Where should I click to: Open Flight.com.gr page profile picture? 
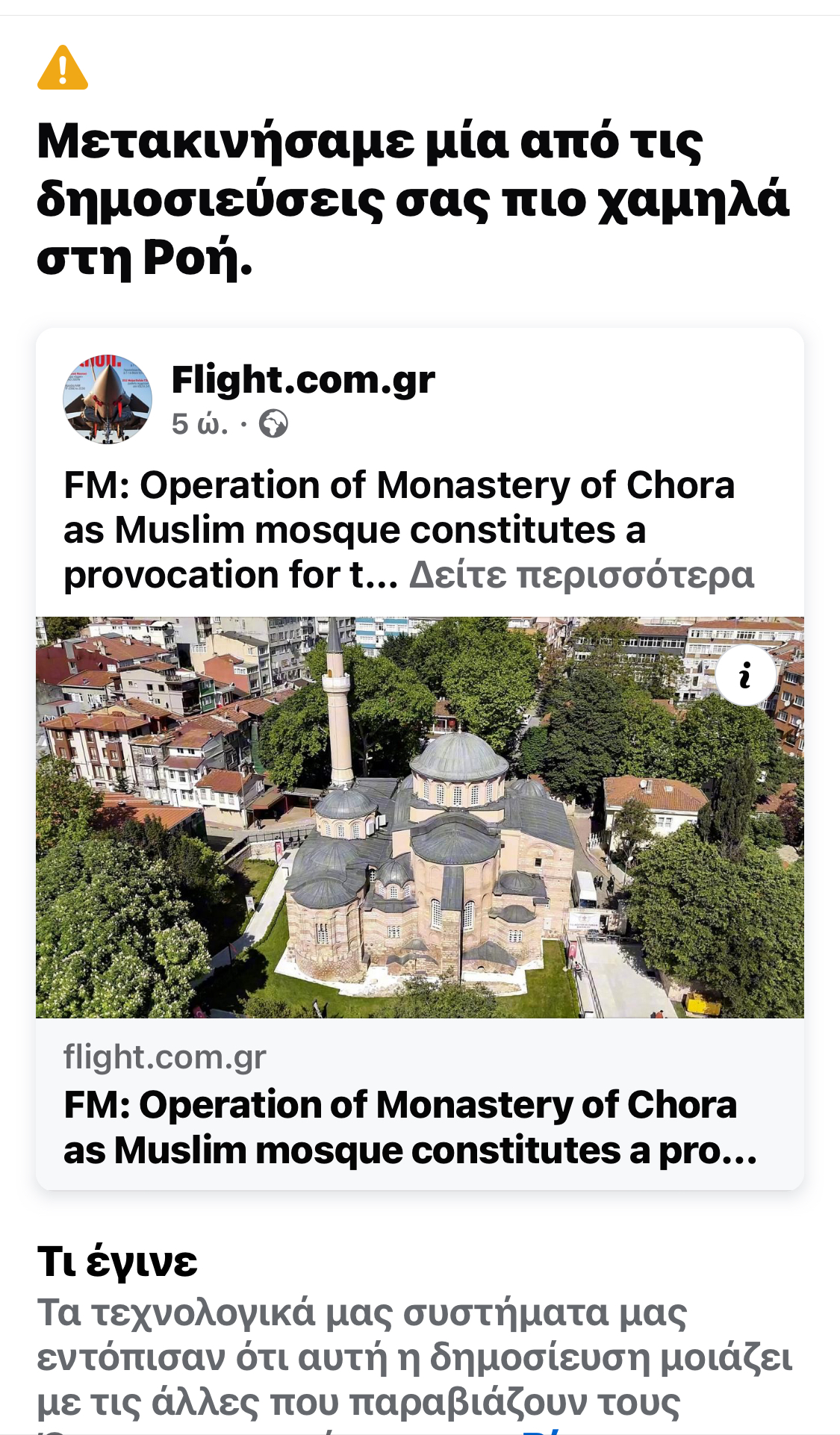pyautogui.click(x=108, y=399)
